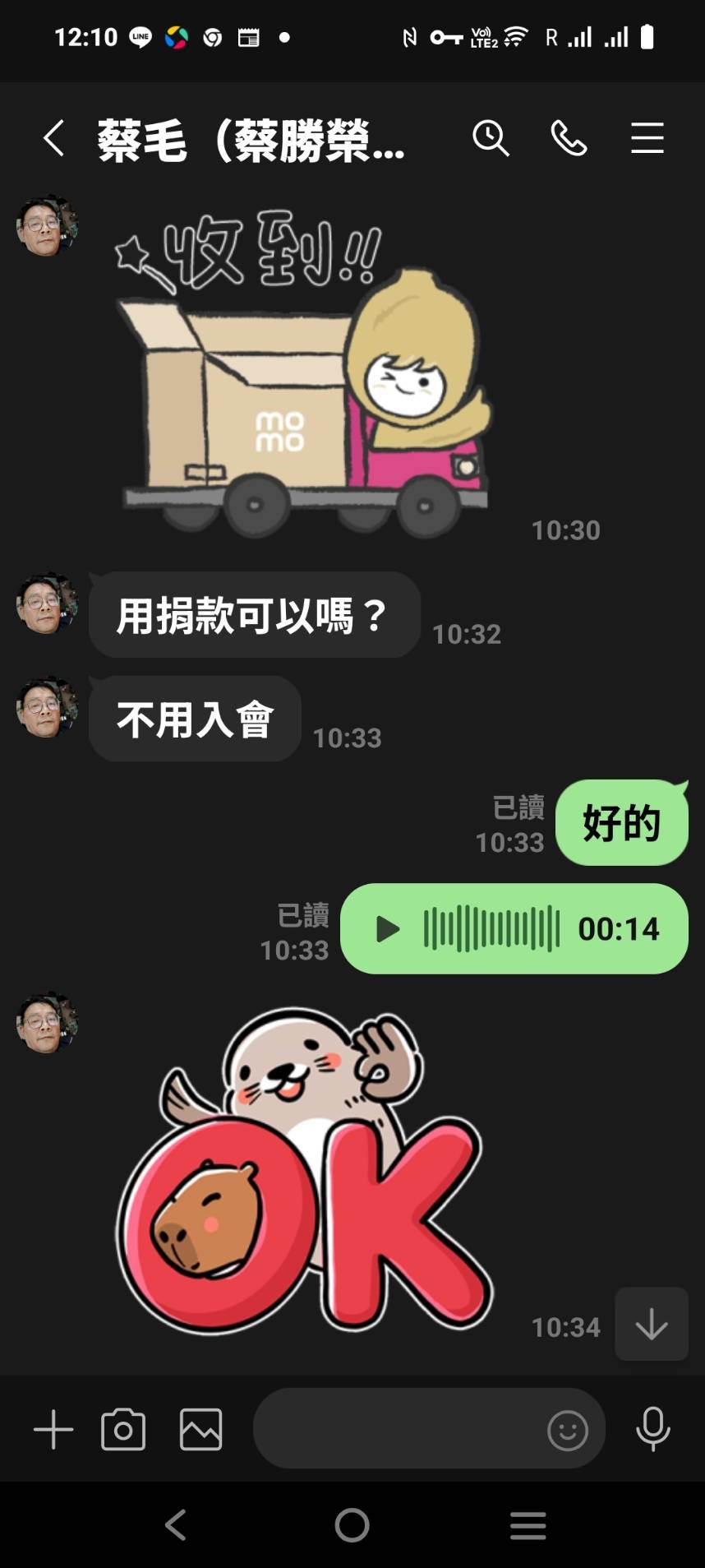
Task: Search within this chat
Action: point(491,138)
